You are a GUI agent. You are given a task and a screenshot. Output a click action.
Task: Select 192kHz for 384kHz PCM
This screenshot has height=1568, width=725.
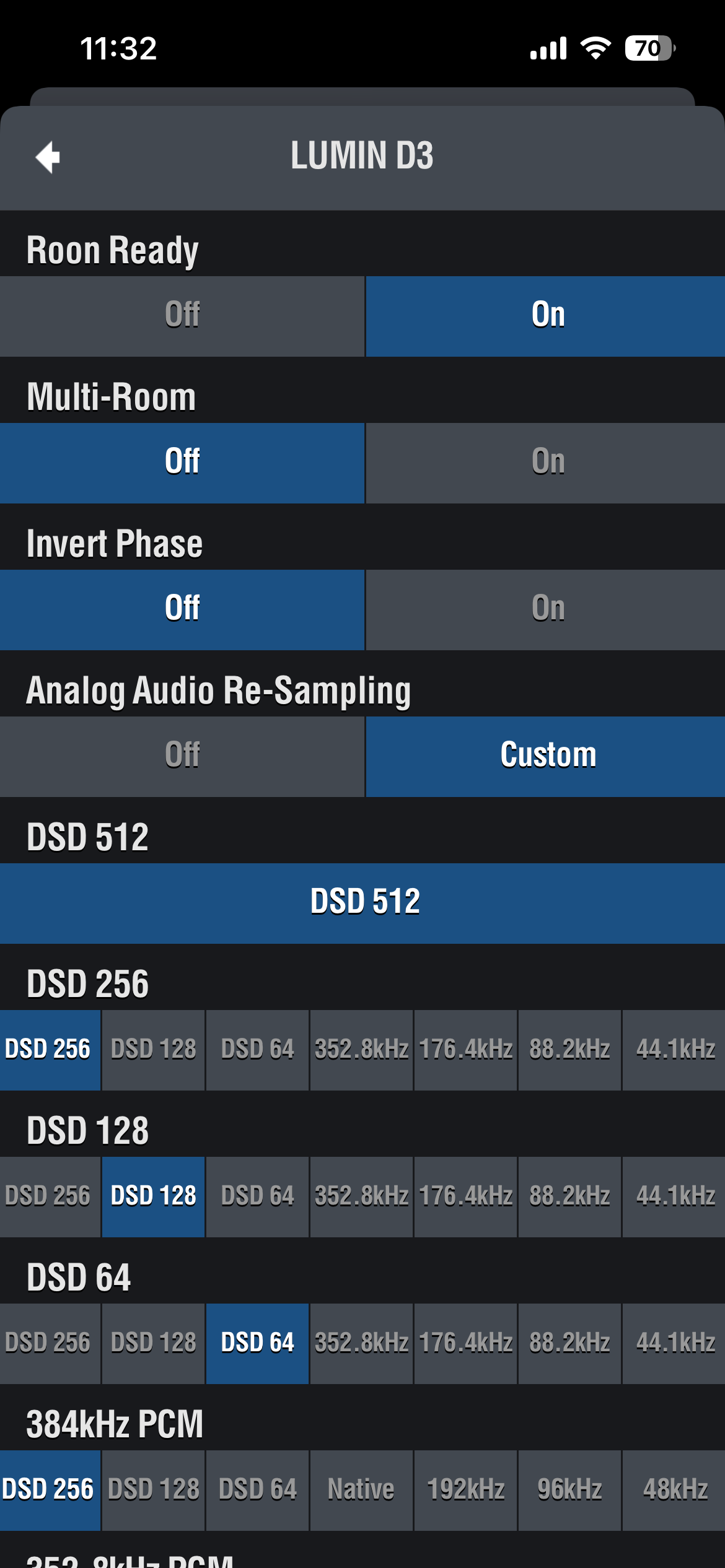pyautogui.click(x=465, y=1490)
